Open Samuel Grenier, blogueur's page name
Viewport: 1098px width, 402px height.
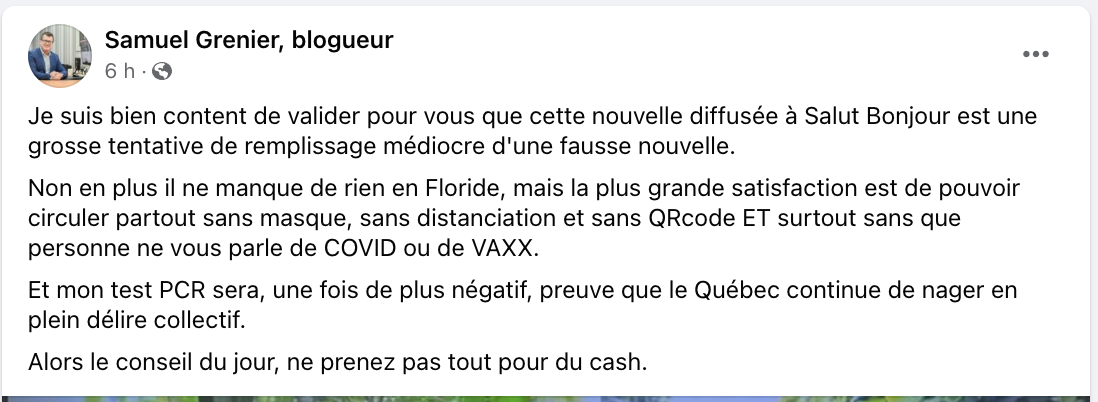pyautogui.click(x=249, y=41)
